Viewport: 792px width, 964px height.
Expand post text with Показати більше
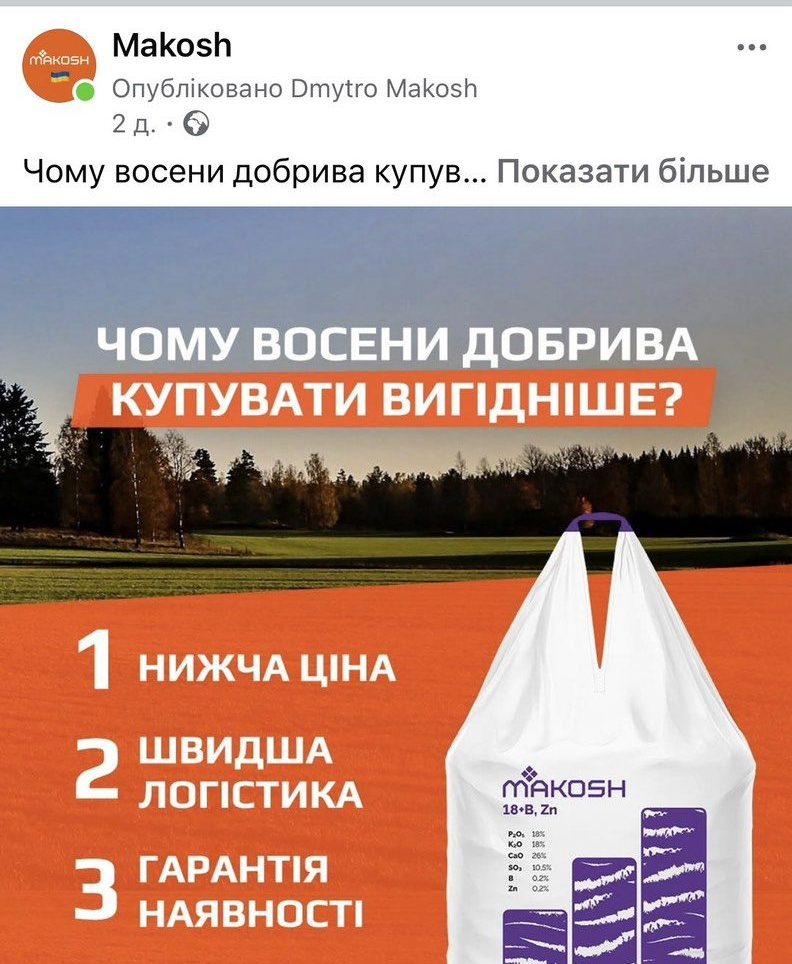[633, 171]
